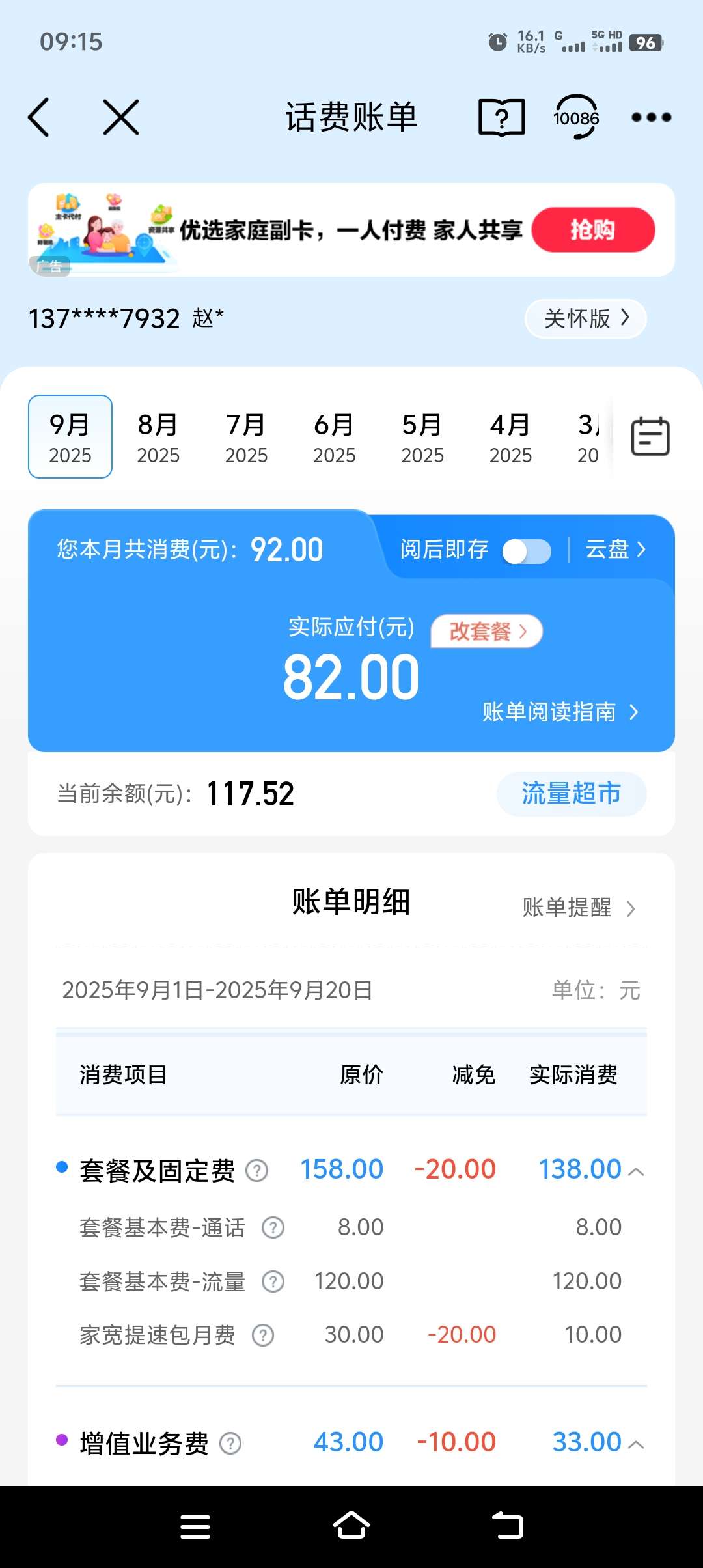Return to the system home screen

click(x=351, y=1526)
